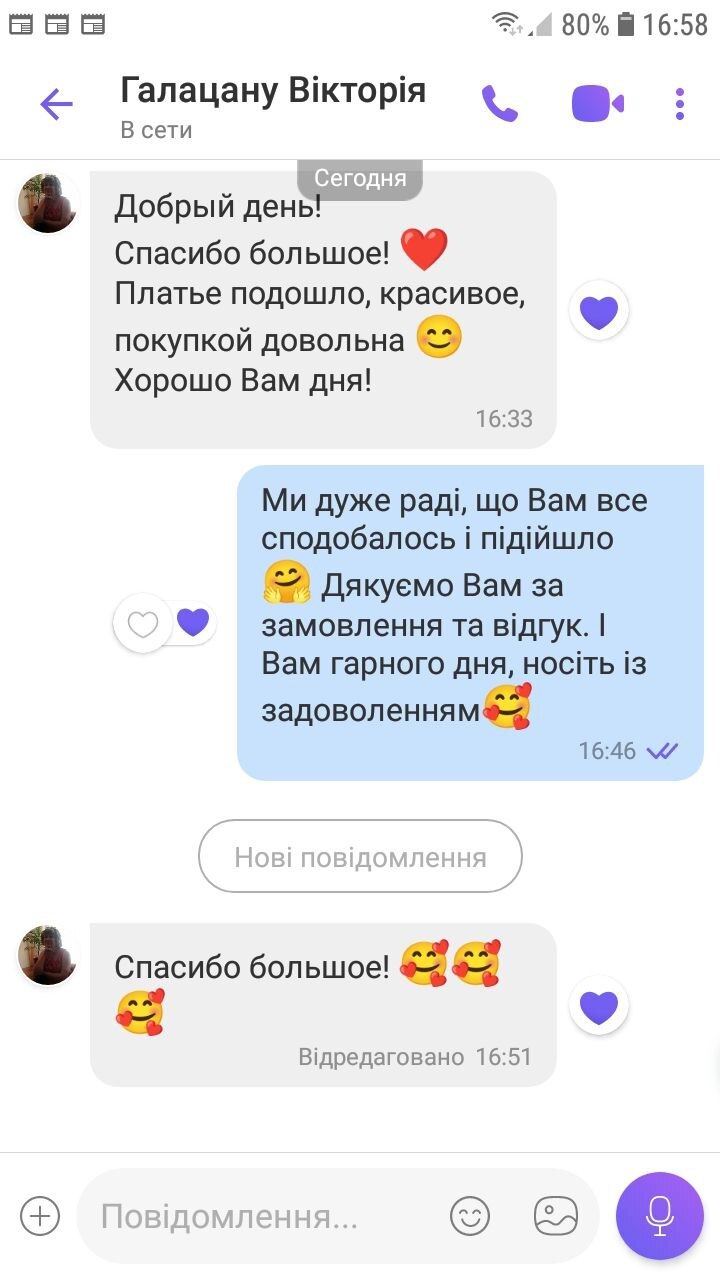This screenshot has width=720, height=1280.
Task: Open Галацану Вікторія contact info from header
Action: tap(272, 104)
